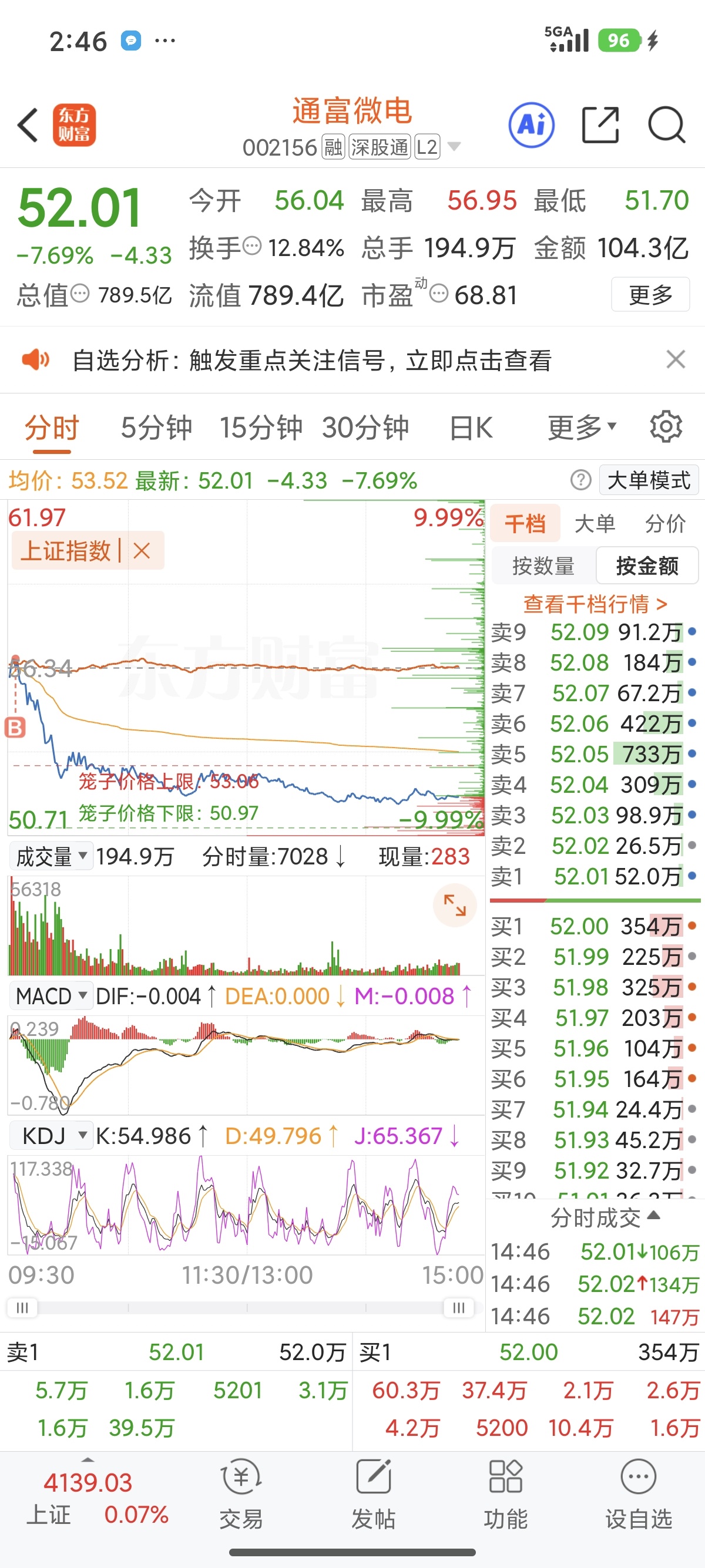The image size is (705, 1568).
Task: Switch to the 大单 tab
Action: coord(594,523)
